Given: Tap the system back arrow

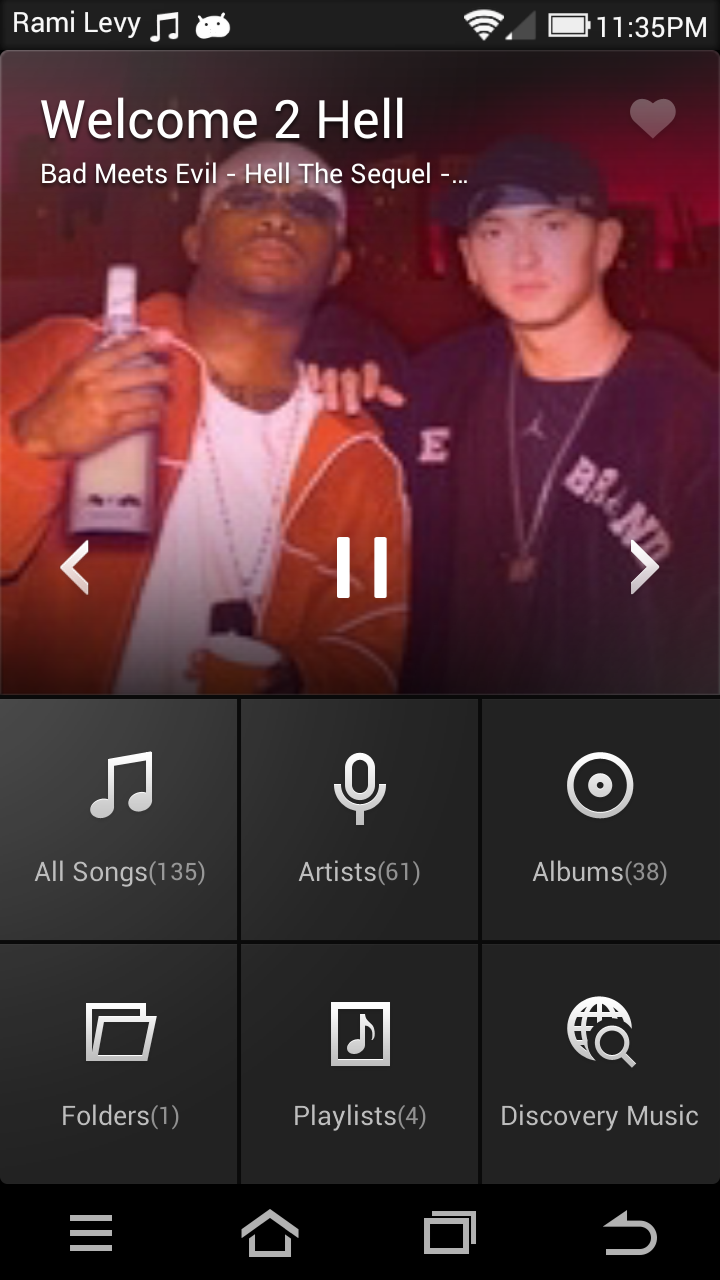Looking at the screenshot, I should [x=630, y=1233].
